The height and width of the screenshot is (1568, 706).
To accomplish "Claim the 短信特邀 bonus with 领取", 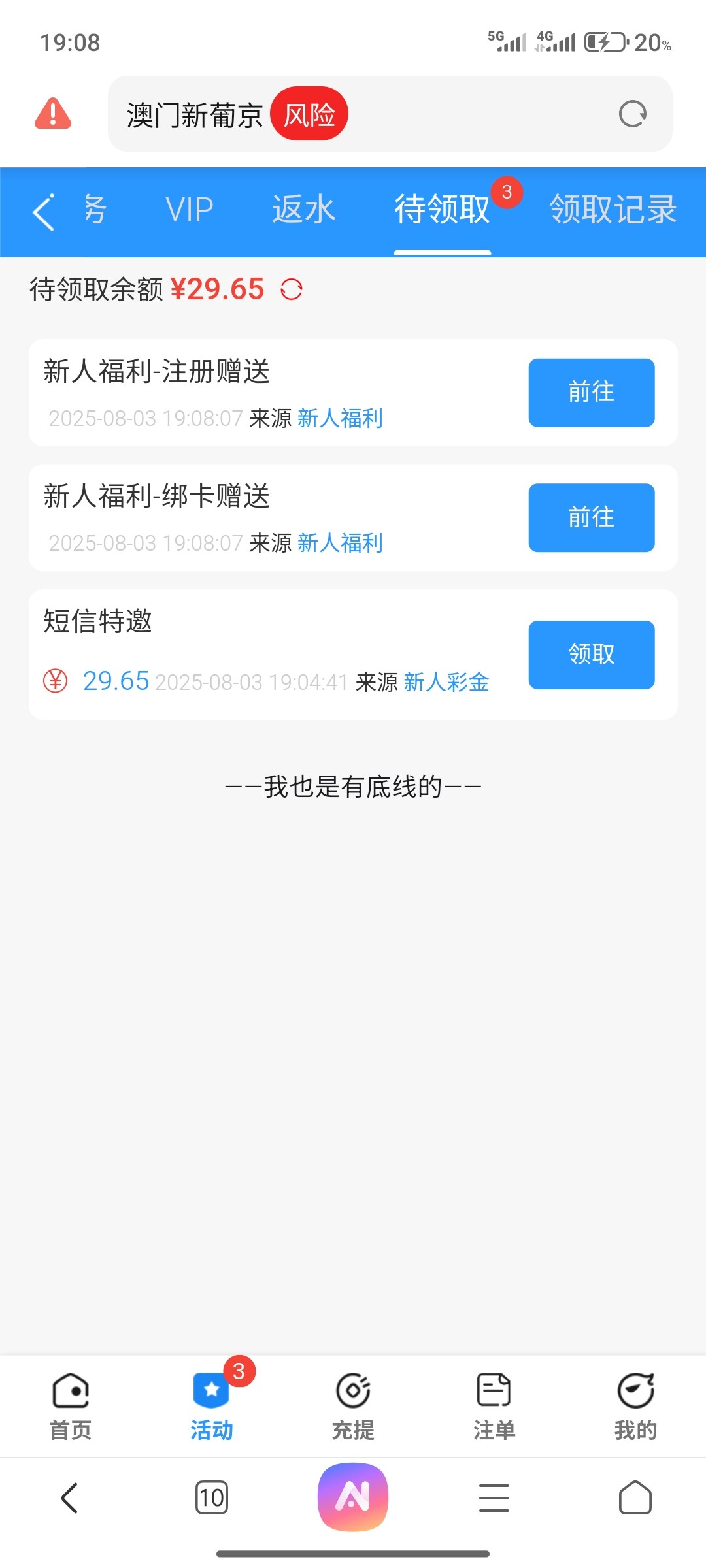I will [592, 655].
